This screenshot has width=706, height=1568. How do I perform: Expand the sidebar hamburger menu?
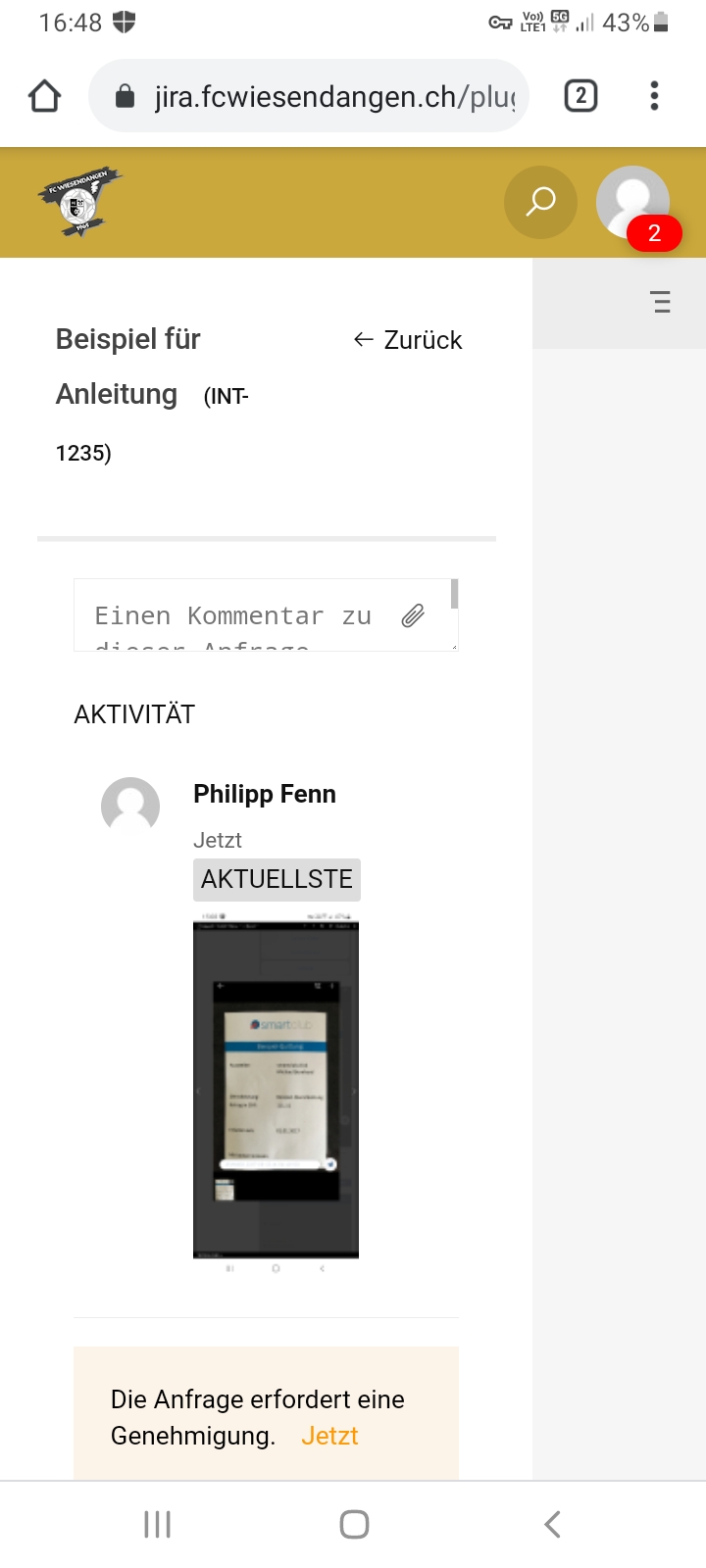point(661,302)
